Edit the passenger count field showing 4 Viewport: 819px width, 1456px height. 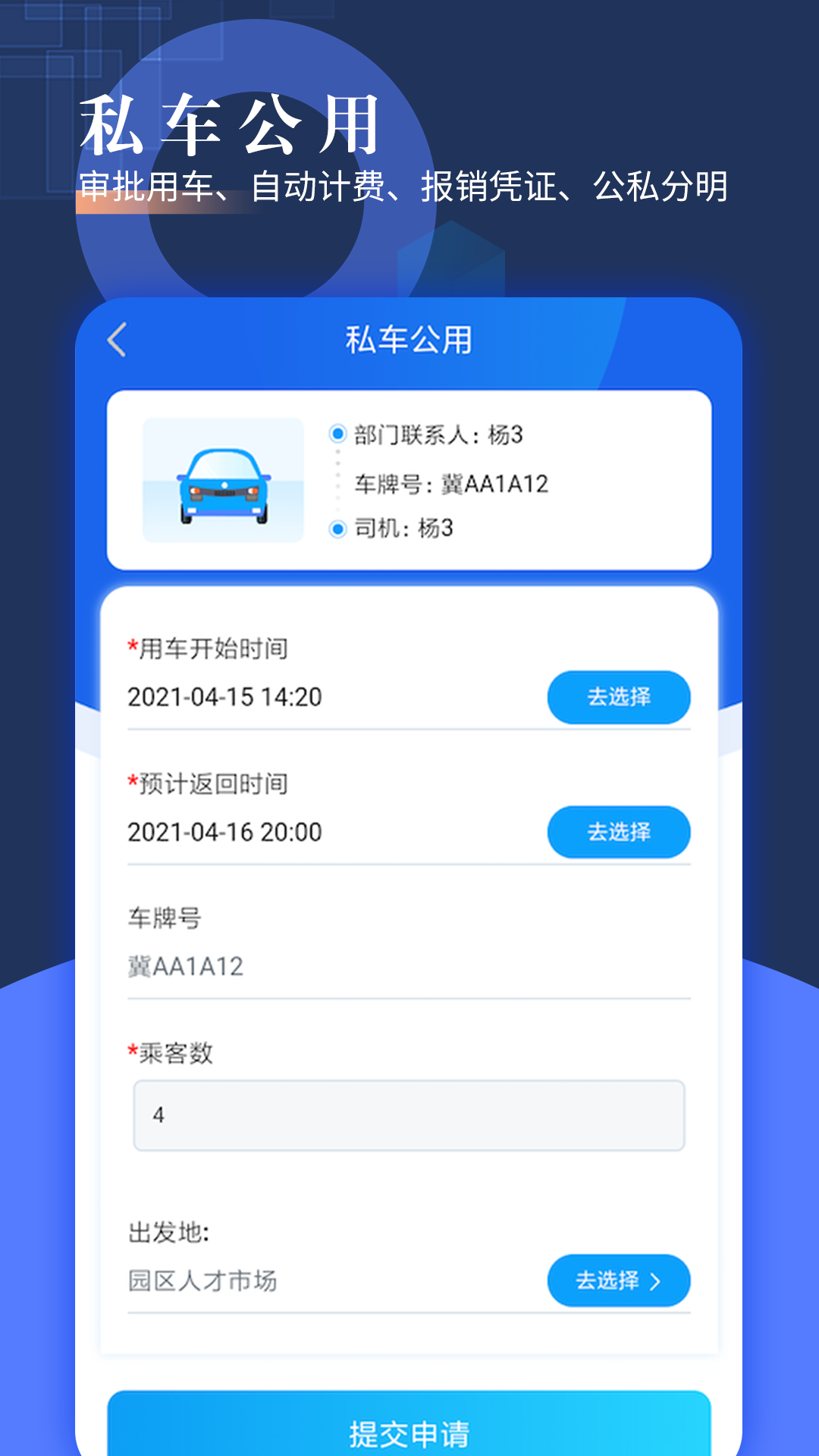click(409, 1113)
